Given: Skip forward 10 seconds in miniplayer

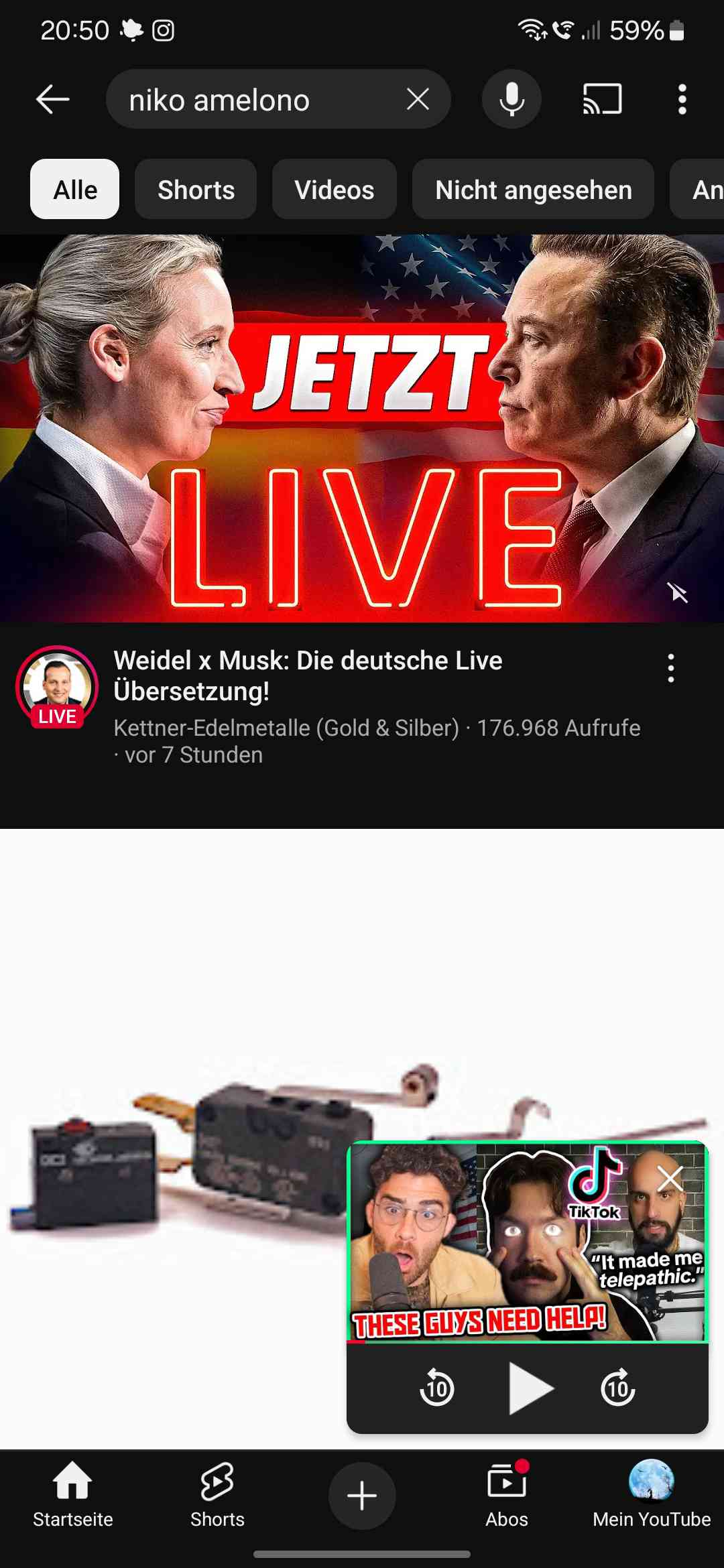Looking at the screenshot, I should [617, 1388].
